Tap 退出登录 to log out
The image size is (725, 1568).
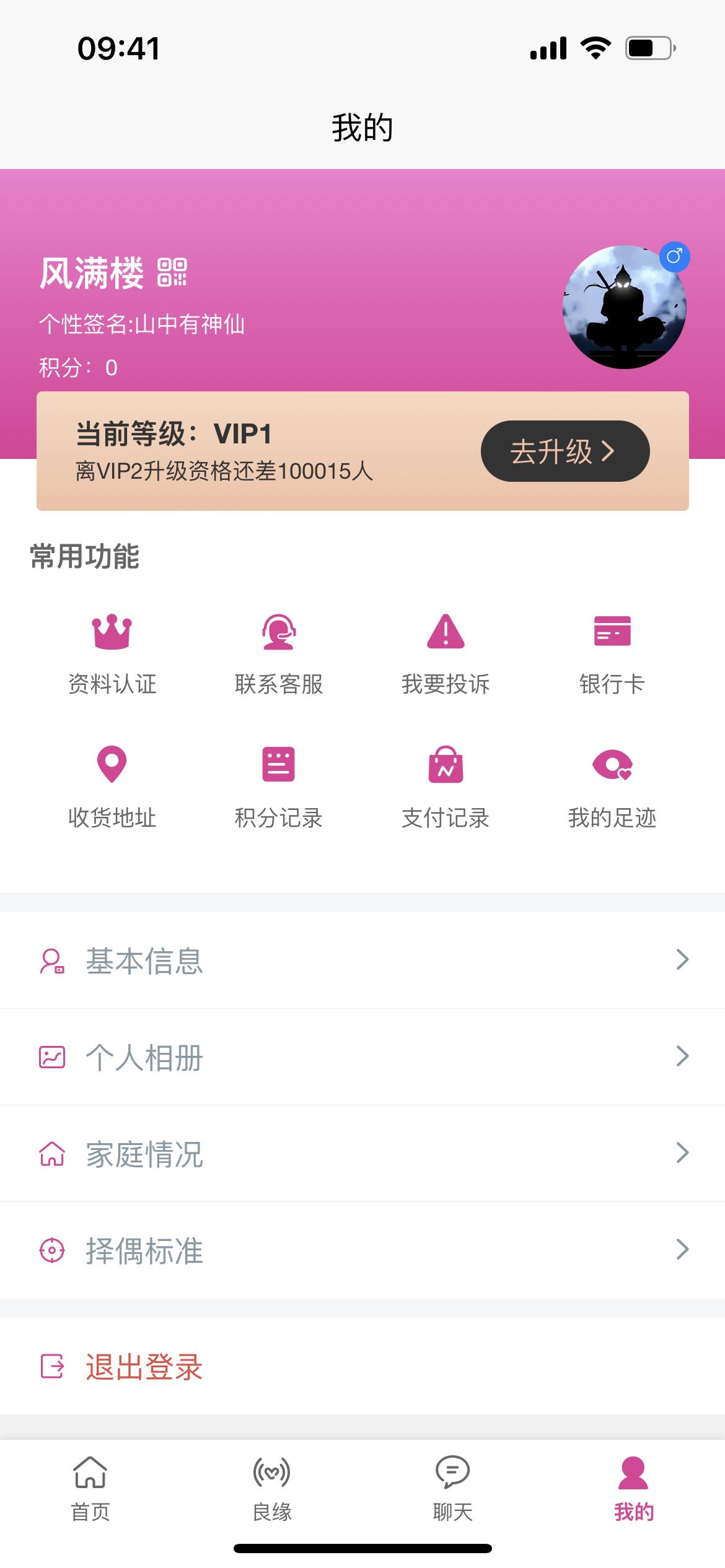[x=143, y=1367]
